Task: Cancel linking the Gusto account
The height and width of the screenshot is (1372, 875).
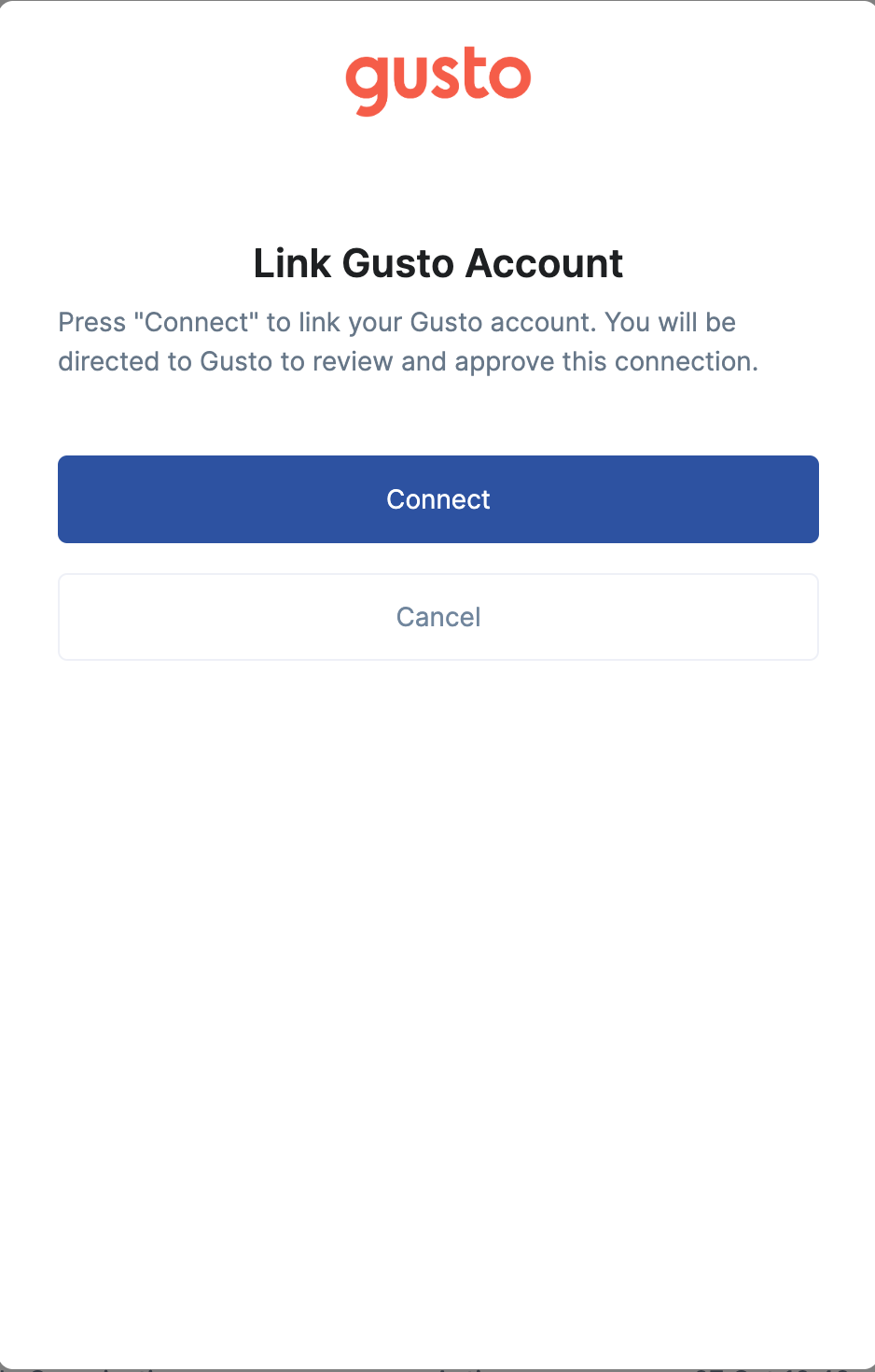Action: tap(437, 616)
